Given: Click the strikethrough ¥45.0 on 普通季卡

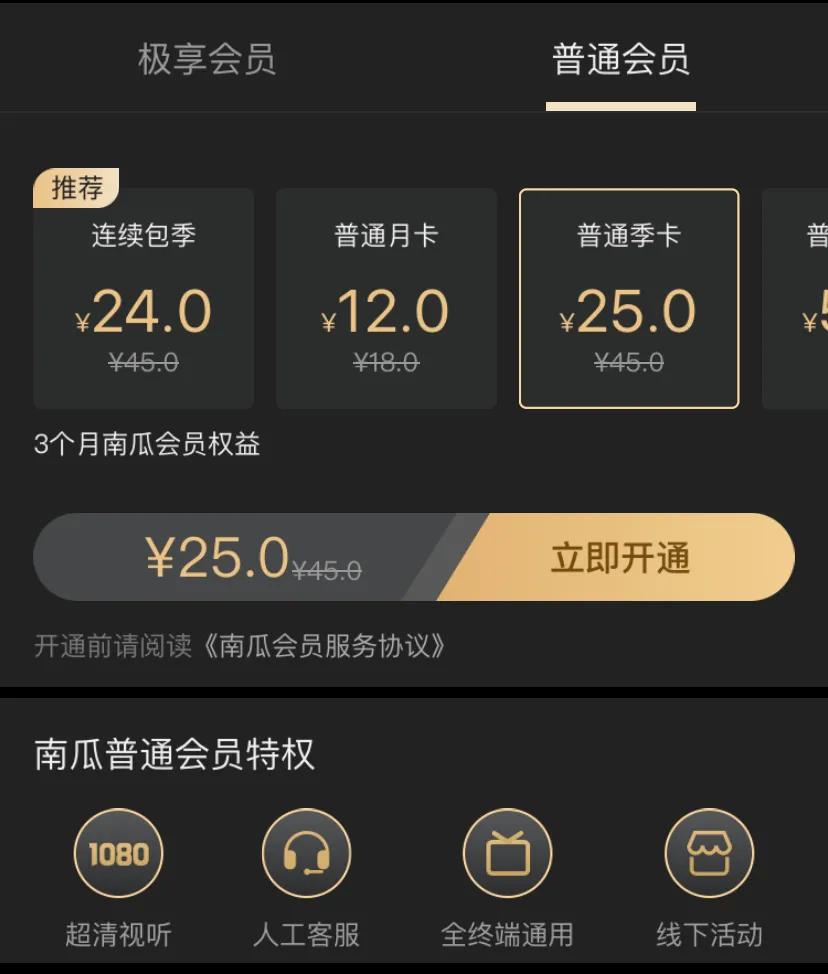Looking at the screenshot, I should 628,362.
